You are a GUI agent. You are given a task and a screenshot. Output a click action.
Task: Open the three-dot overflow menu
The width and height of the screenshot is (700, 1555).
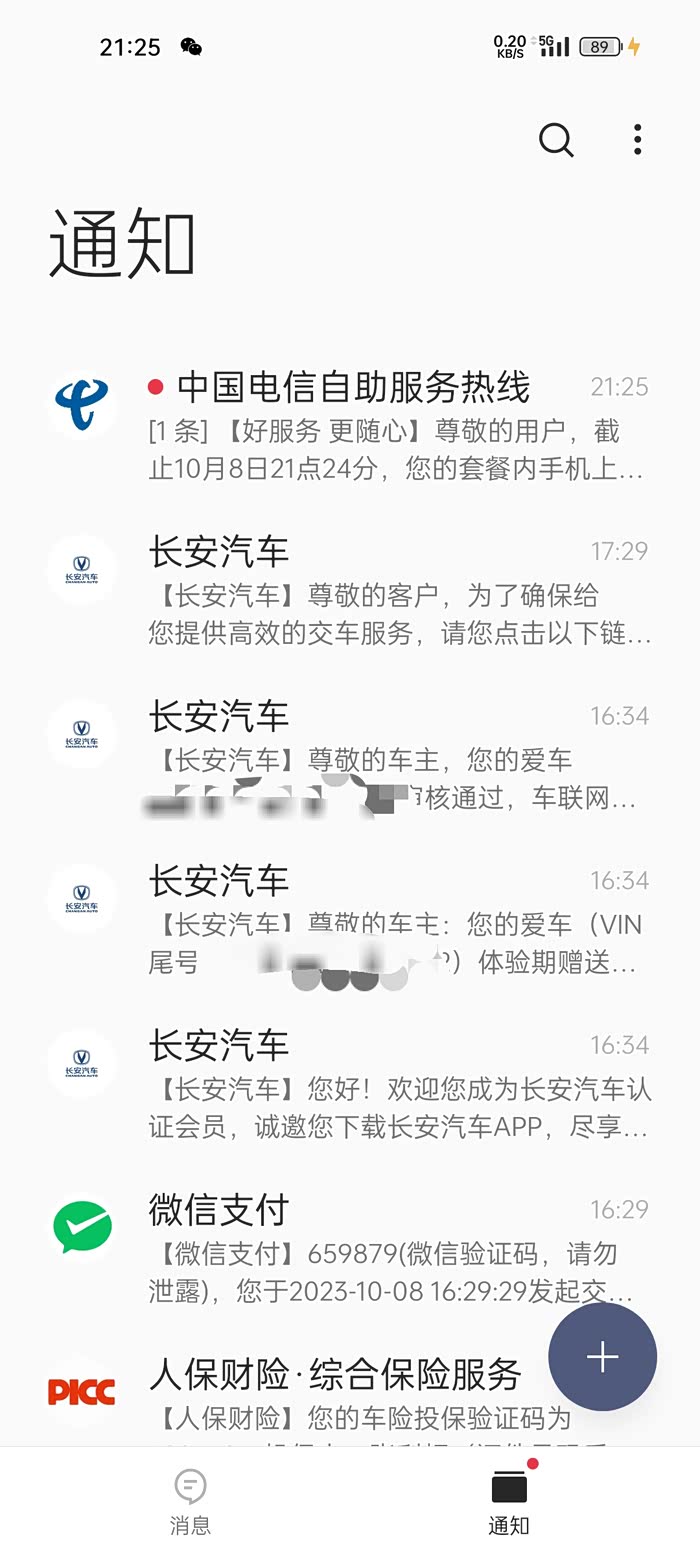point(637,140)
